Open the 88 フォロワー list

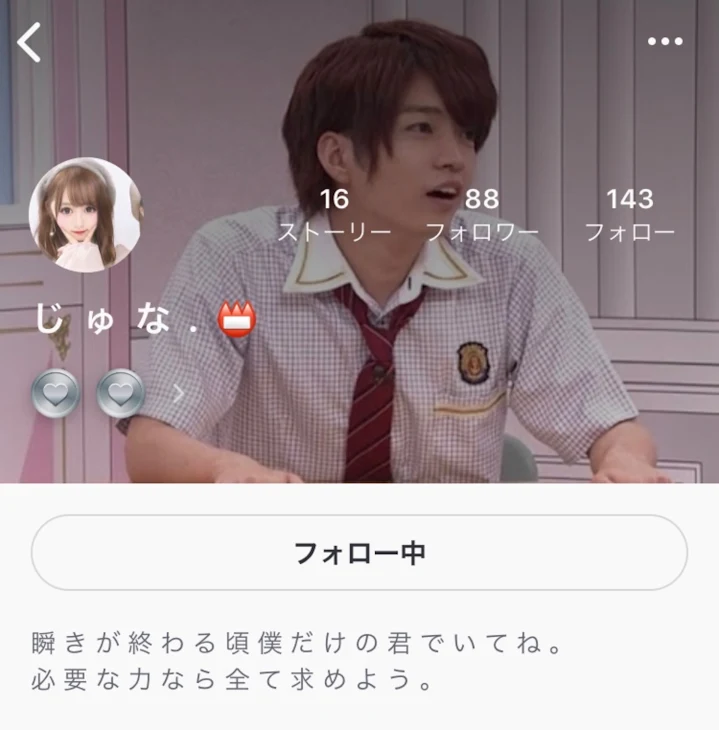point(481,215)
